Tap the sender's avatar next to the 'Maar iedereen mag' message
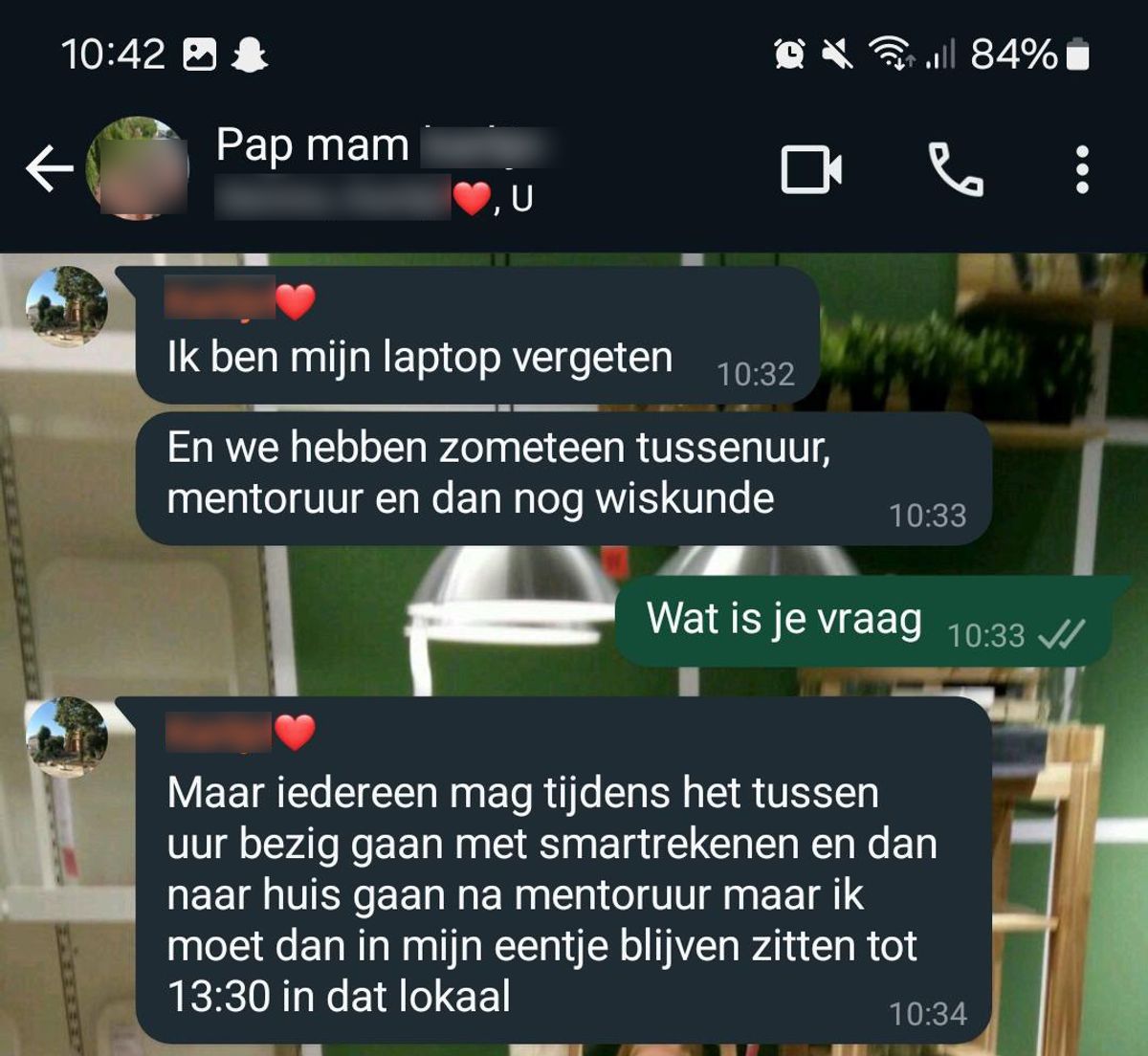 [x=67, y=737]
